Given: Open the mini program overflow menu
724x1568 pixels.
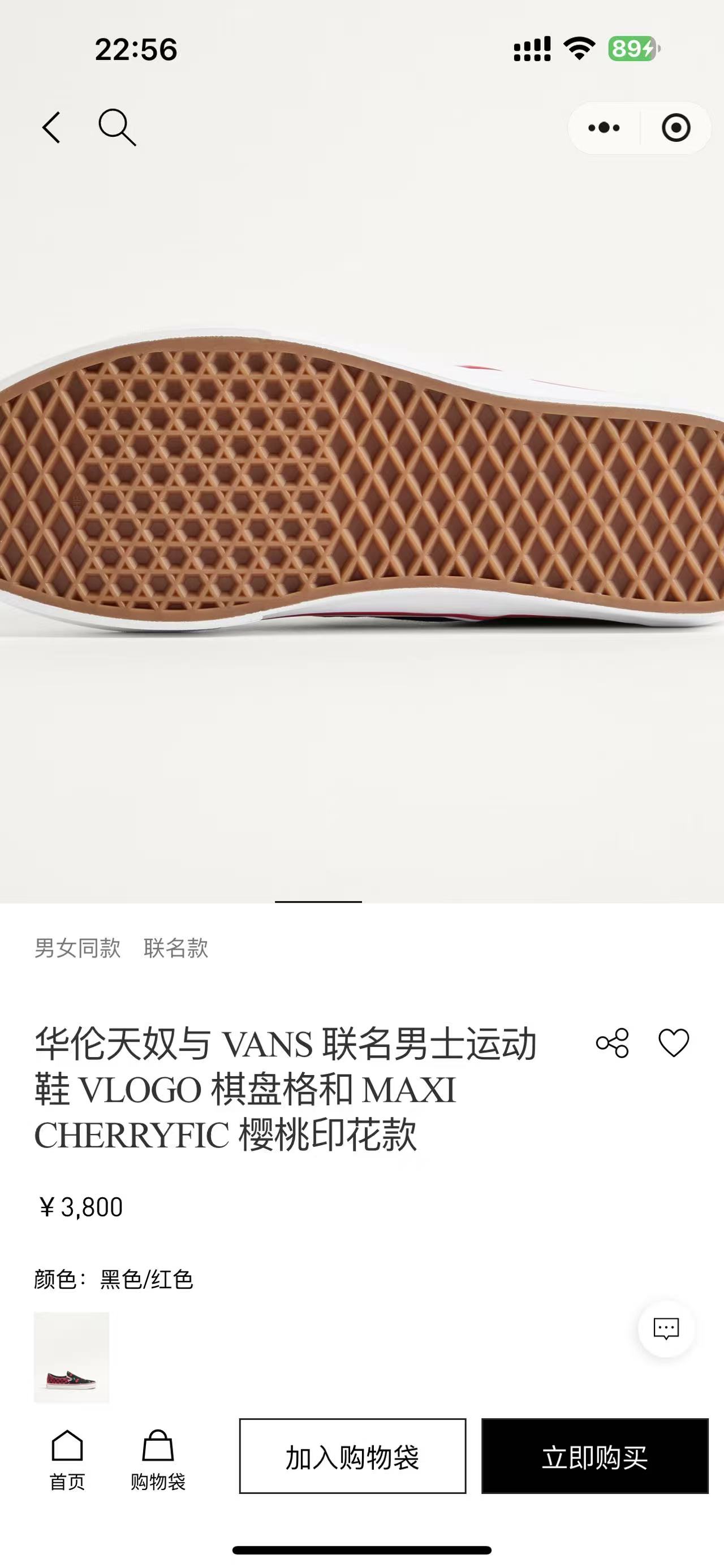Looking at the screenshot, I should [604, 128].
